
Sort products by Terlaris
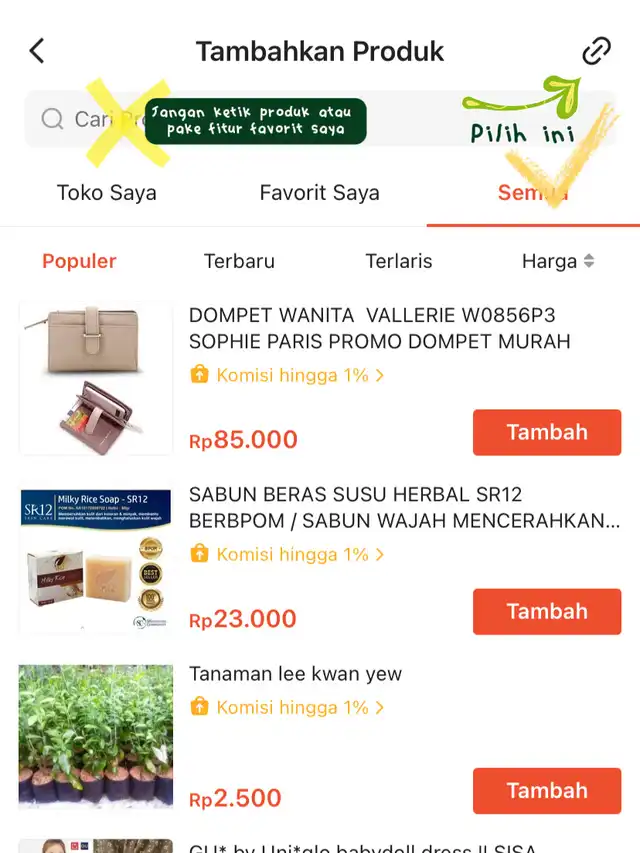click(399, 261)
